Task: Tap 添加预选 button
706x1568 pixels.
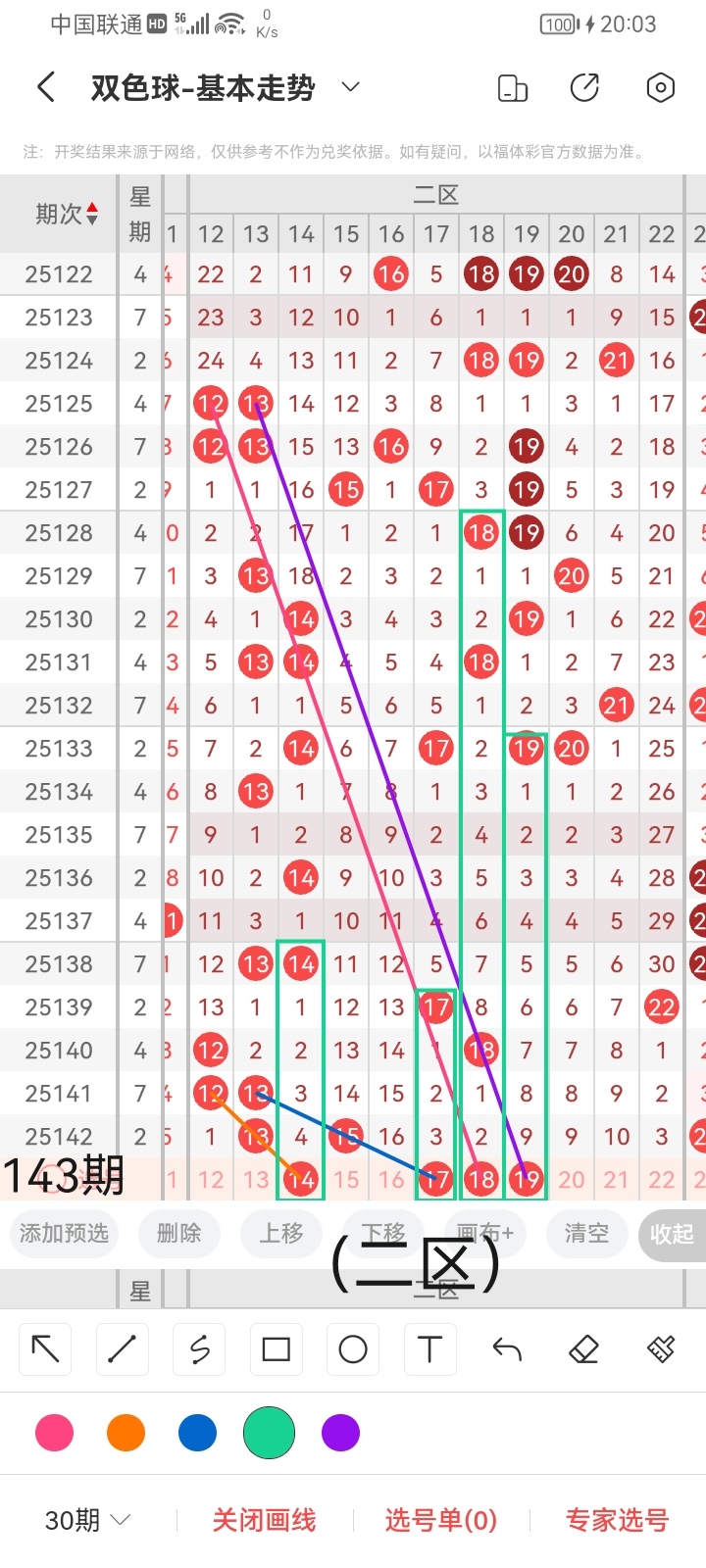Action: 64,1233
